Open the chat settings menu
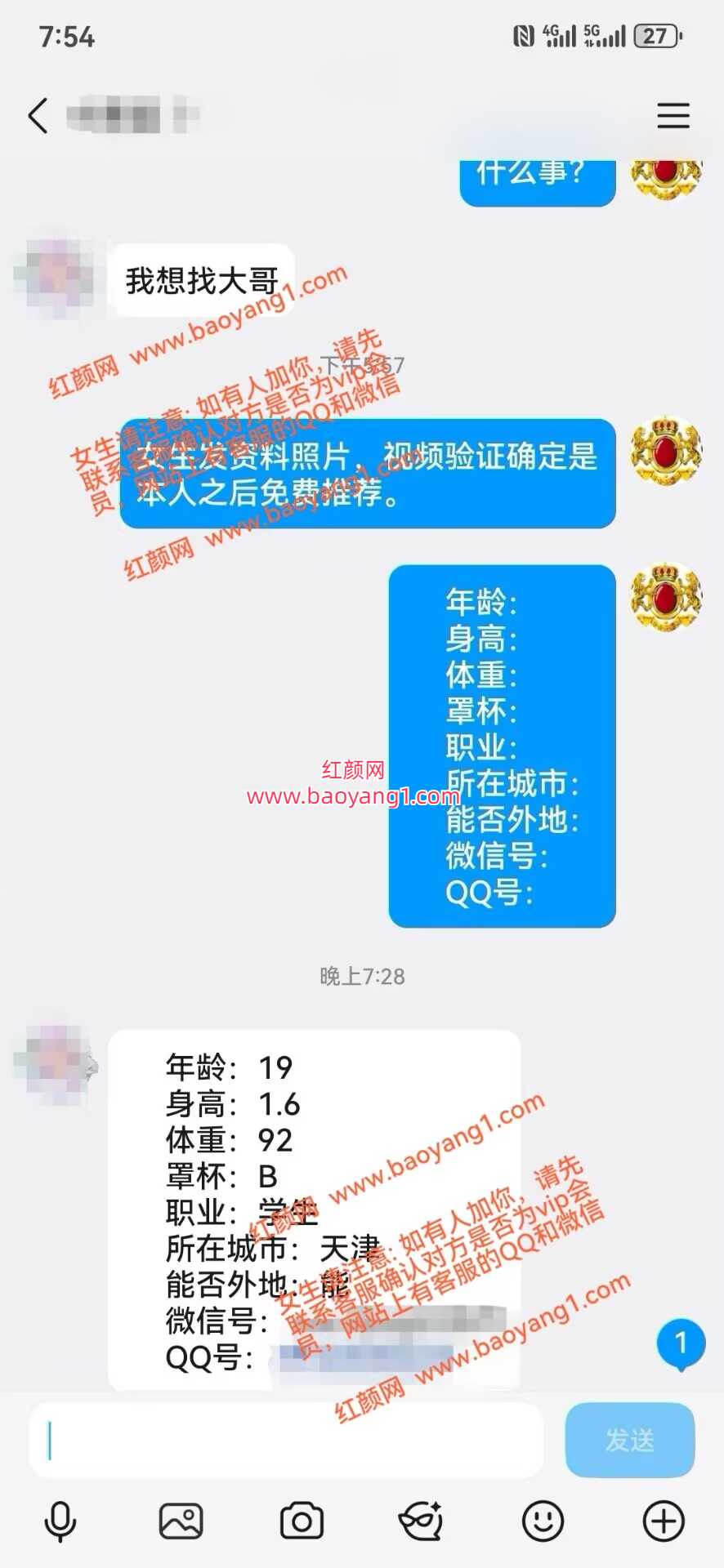The width and height of the screenshot is (724, 1568). tap(673, 115)
